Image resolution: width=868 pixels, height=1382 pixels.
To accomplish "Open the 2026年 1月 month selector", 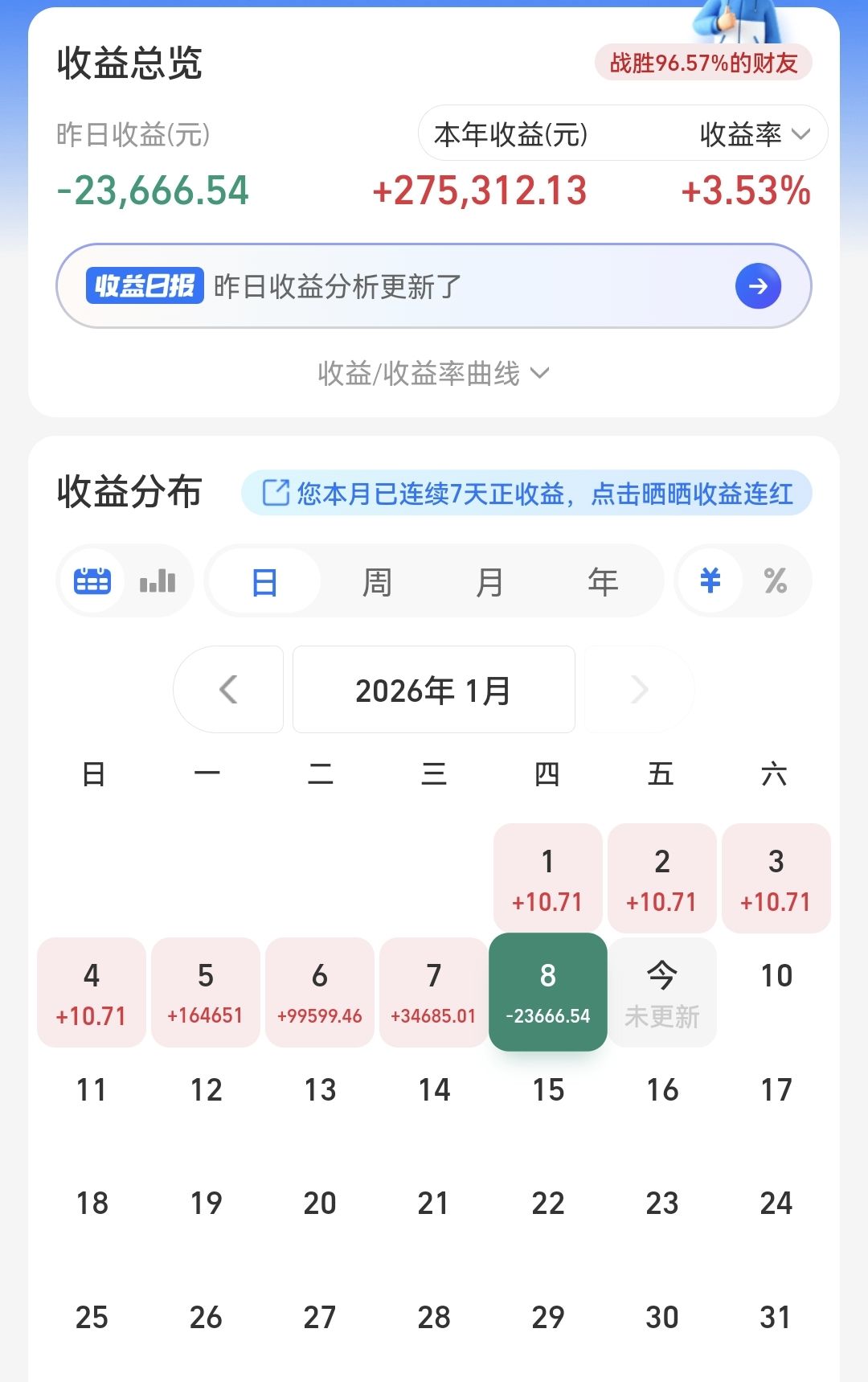I will pos(433,689).
